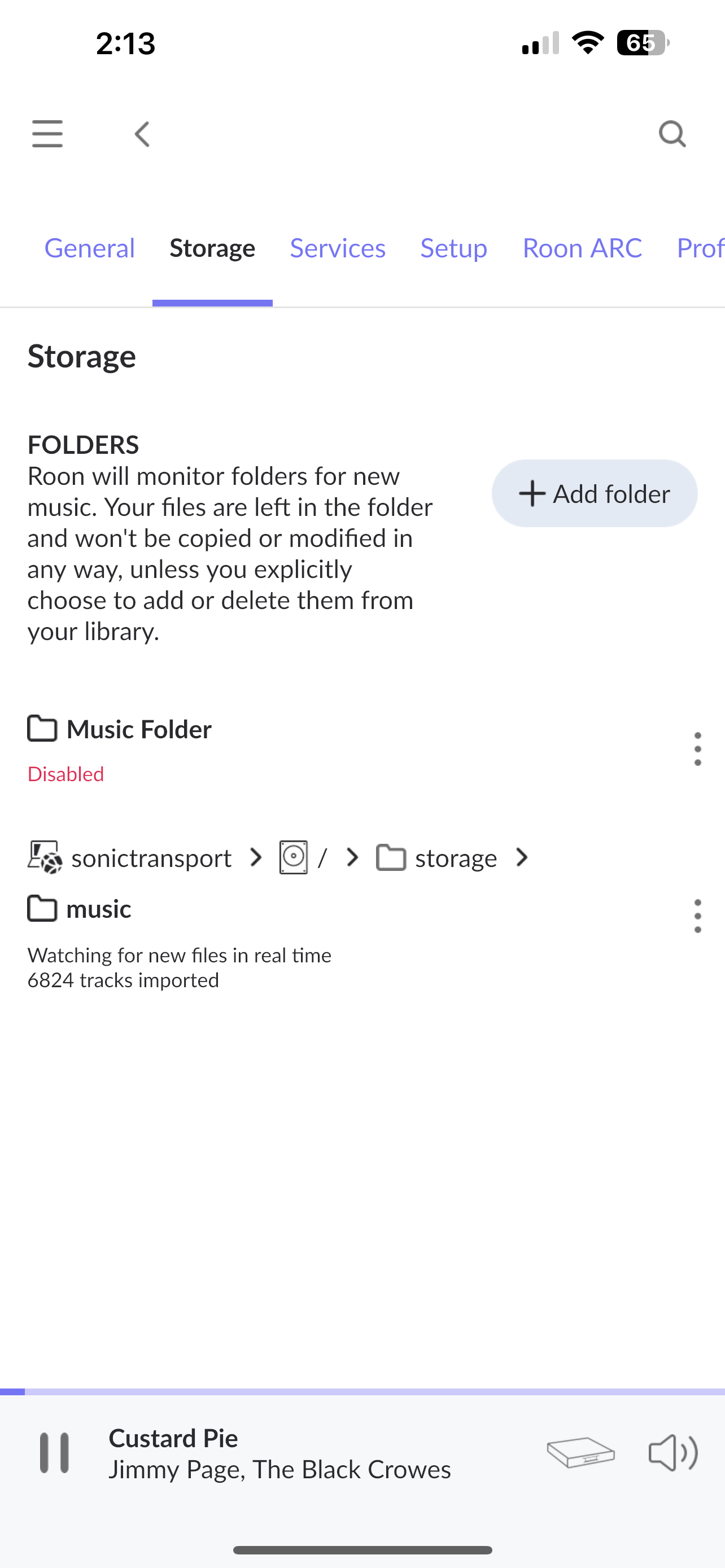The width and height of the screenshot is (725, 1568).
Task: Switch to the General tab
Action: pyautogui.click(x=89, y=248)
